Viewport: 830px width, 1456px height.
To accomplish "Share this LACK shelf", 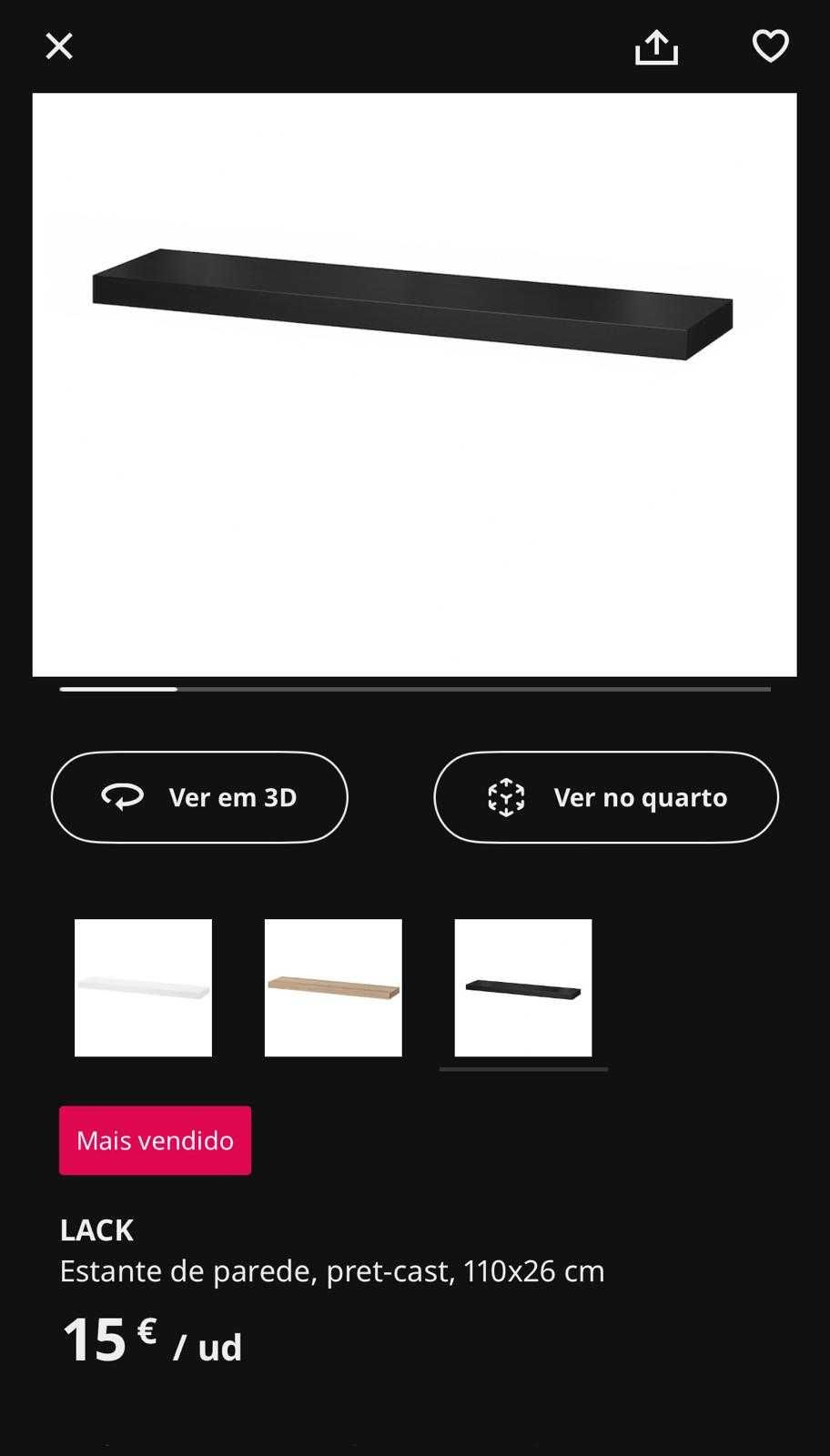I will [656, 47].
